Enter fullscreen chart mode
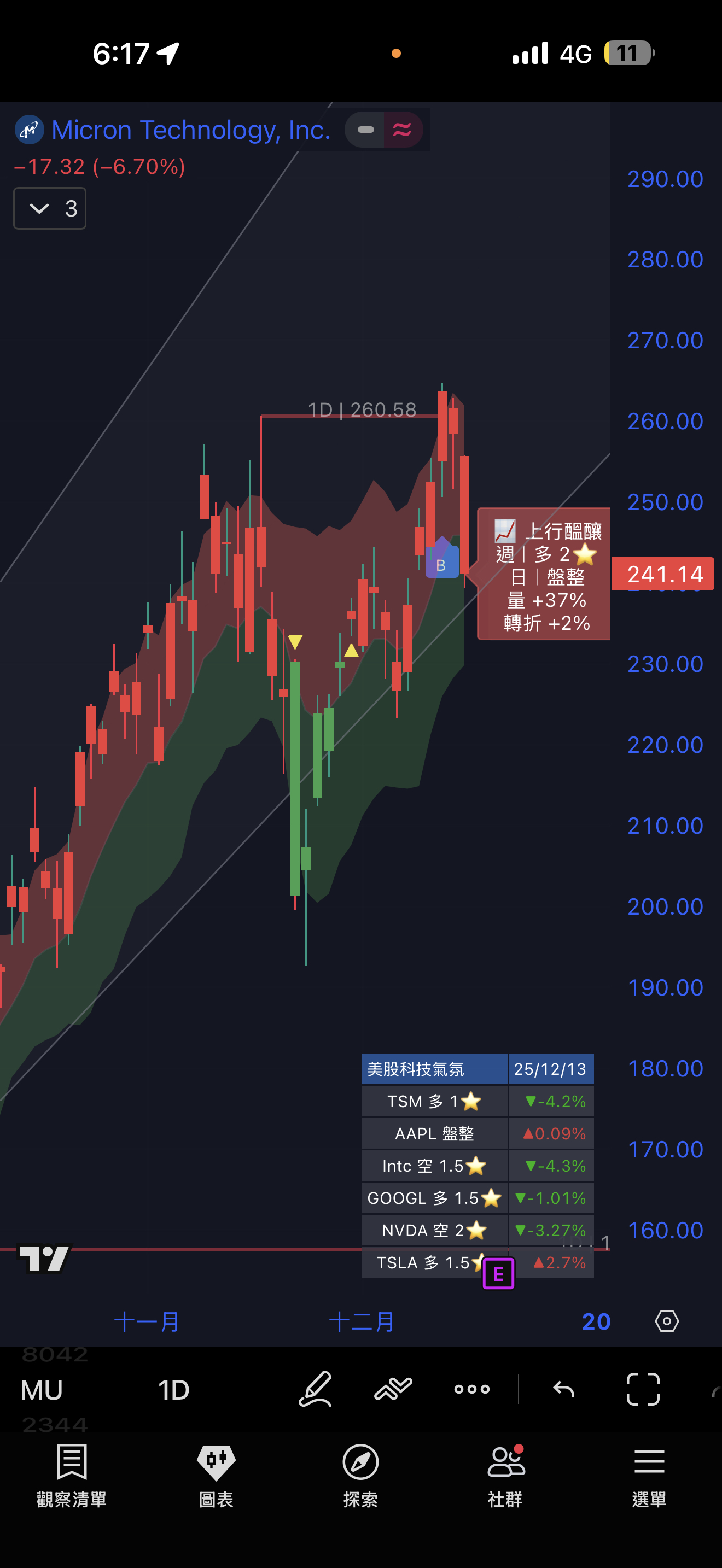 coord(643,1389)
